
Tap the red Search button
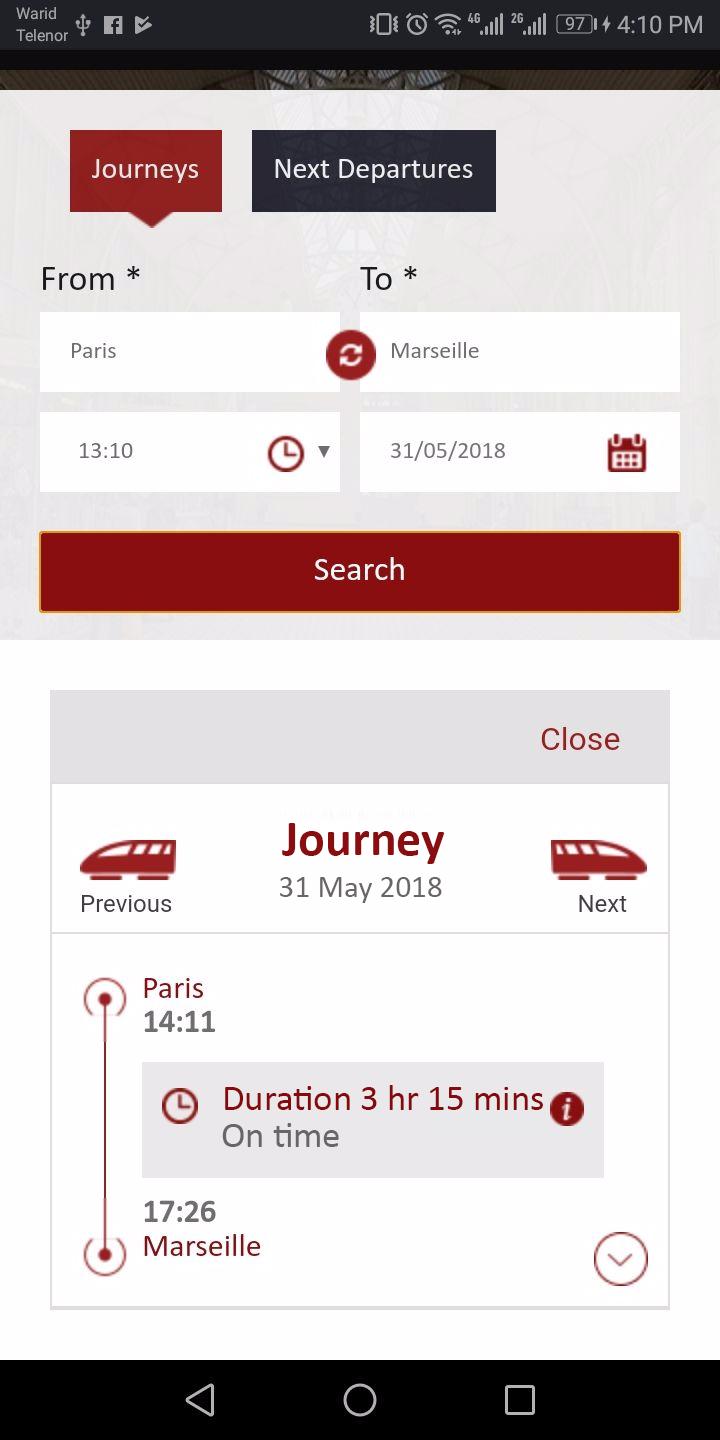pyautogui.click(x=360, y=571)
